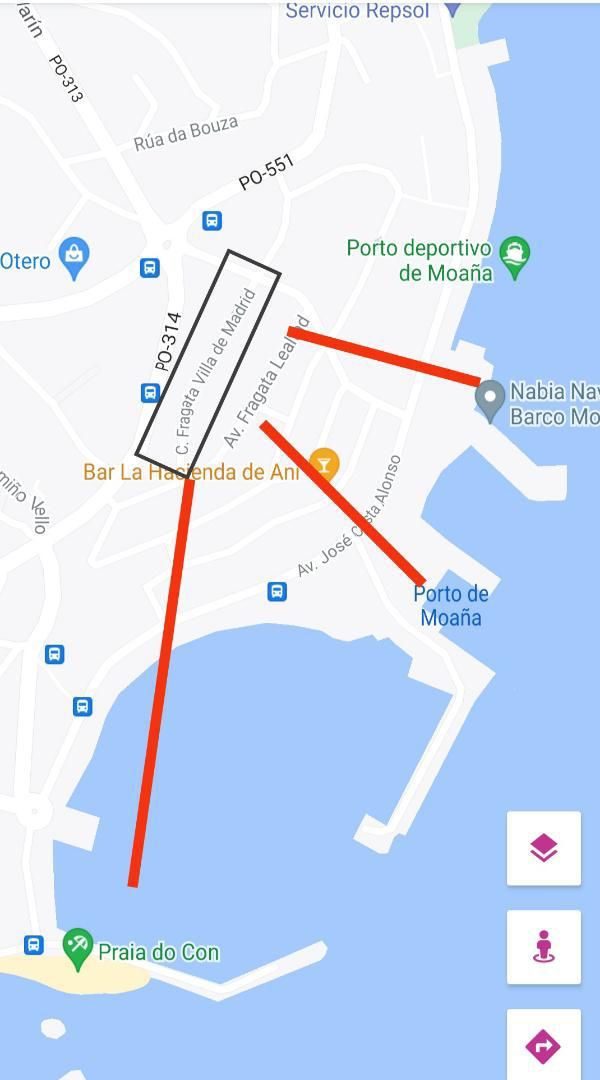Select the Nabia Naviera location pin
Image resolution: width=600 pixels, height=1080 pixels.
point(489,399)
